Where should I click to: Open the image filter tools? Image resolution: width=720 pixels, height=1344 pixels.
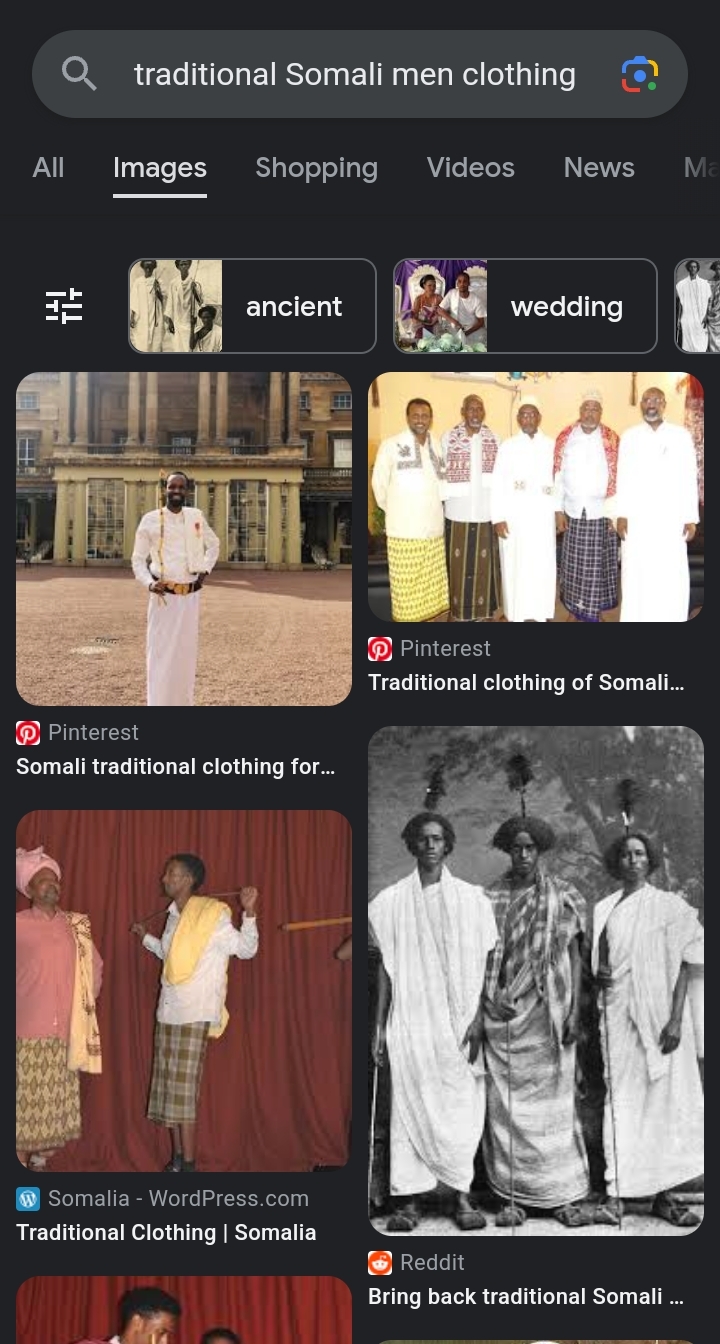(64, 306)
